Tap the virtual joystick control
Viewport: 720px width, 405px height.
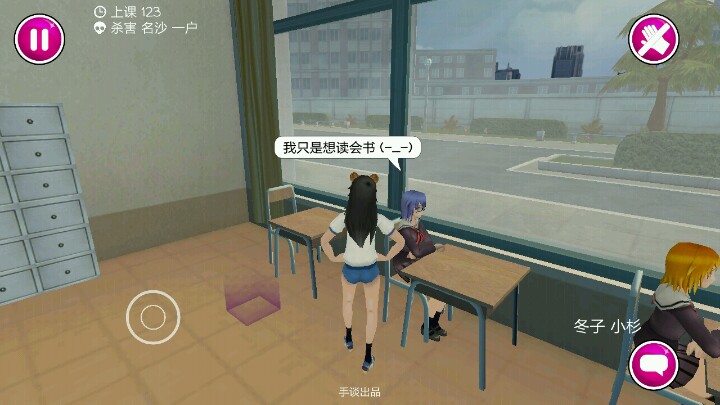pos(153,318)
